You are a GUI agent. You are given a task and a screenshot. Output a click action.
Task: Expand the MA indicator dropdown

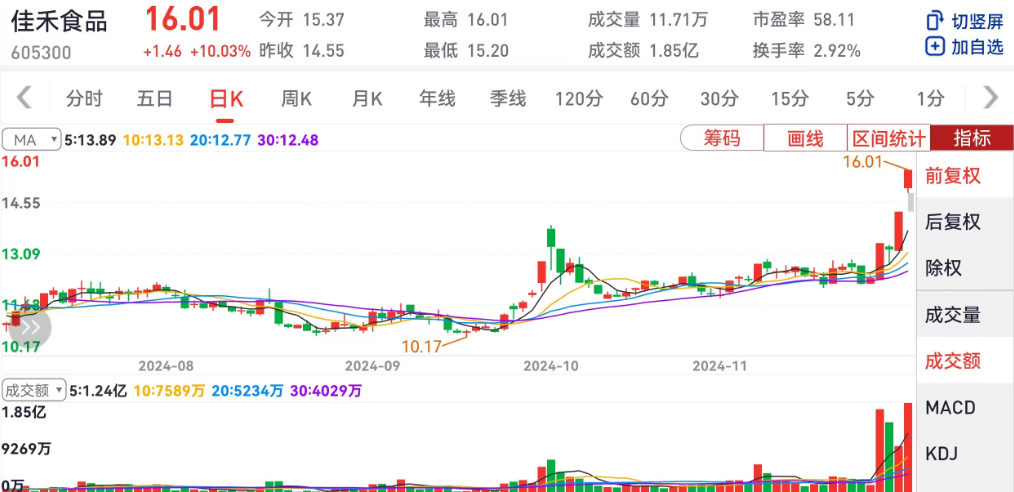[31, 140]
